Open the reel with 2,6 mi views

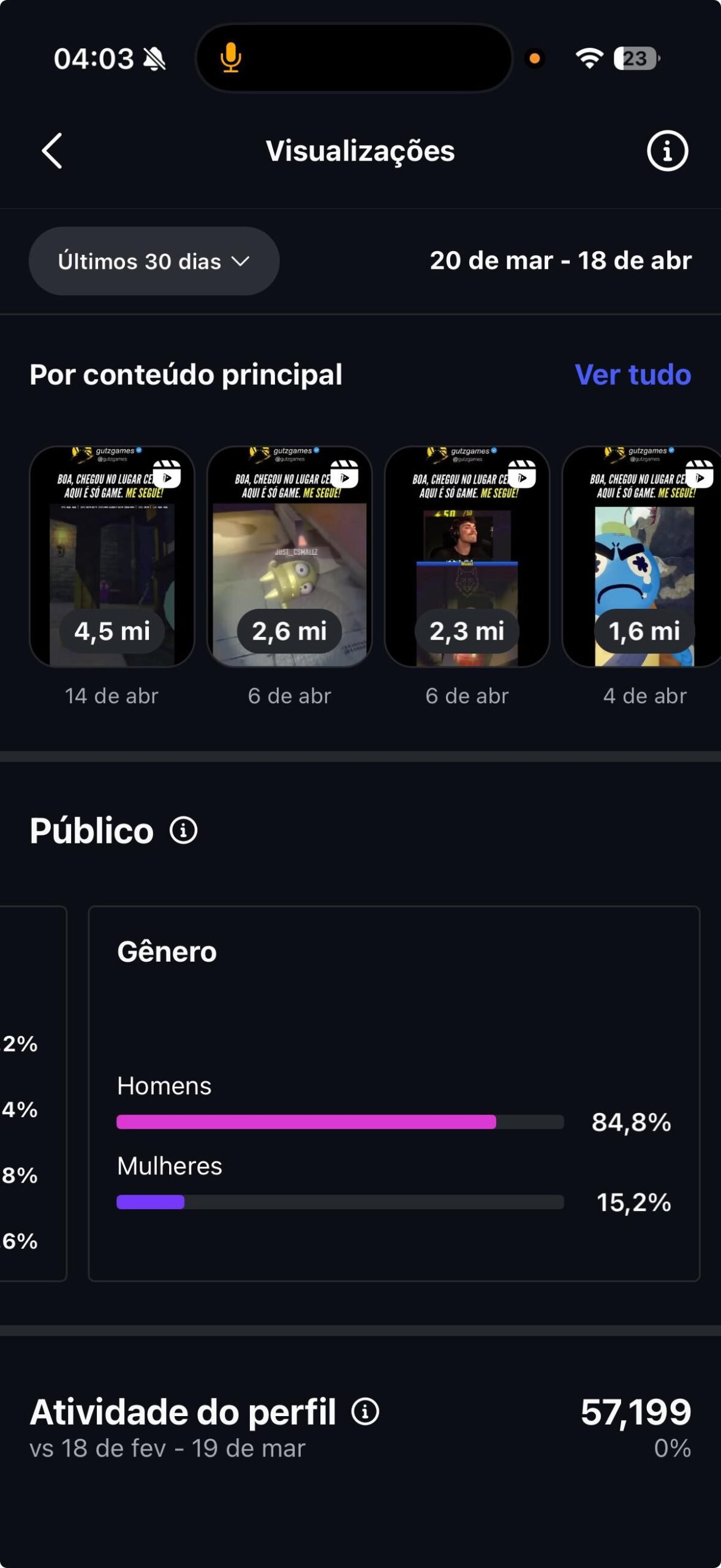290,556
